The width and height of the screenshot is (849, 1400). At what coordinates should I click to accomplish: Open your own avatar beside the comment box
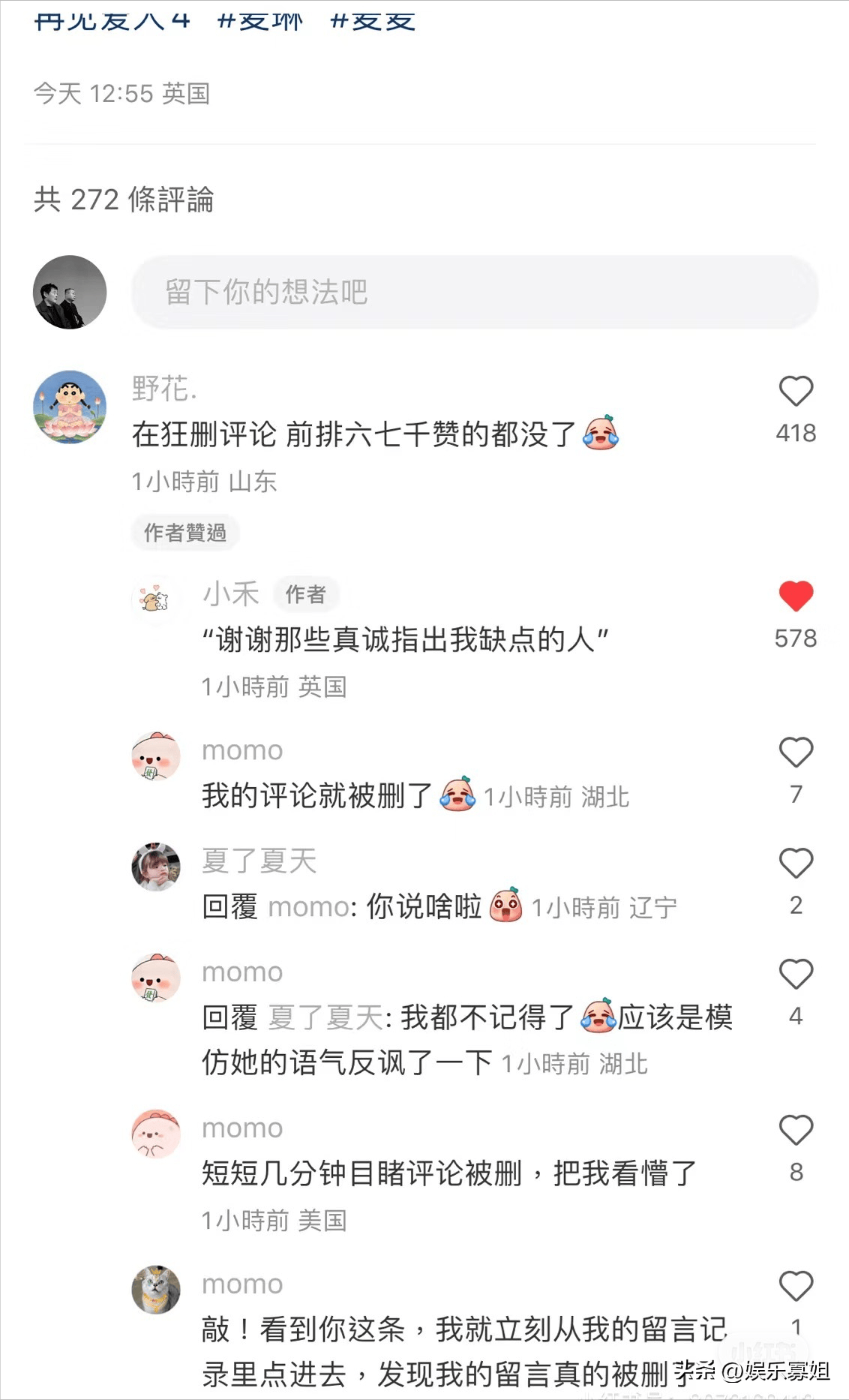(70, 292)
